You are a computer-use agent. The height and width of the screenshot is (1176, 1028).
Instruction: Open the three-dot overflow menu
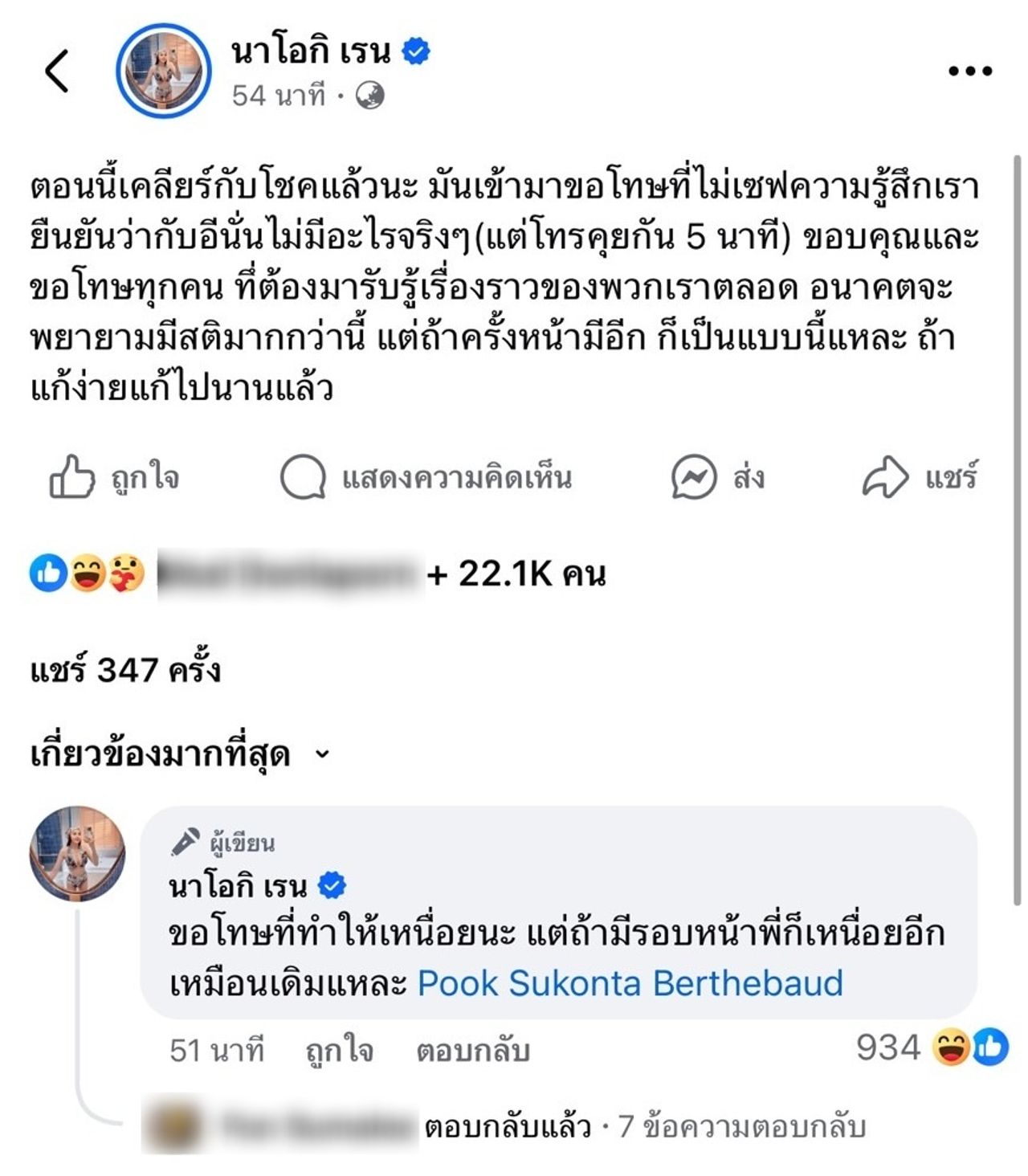tap(969, 71)
